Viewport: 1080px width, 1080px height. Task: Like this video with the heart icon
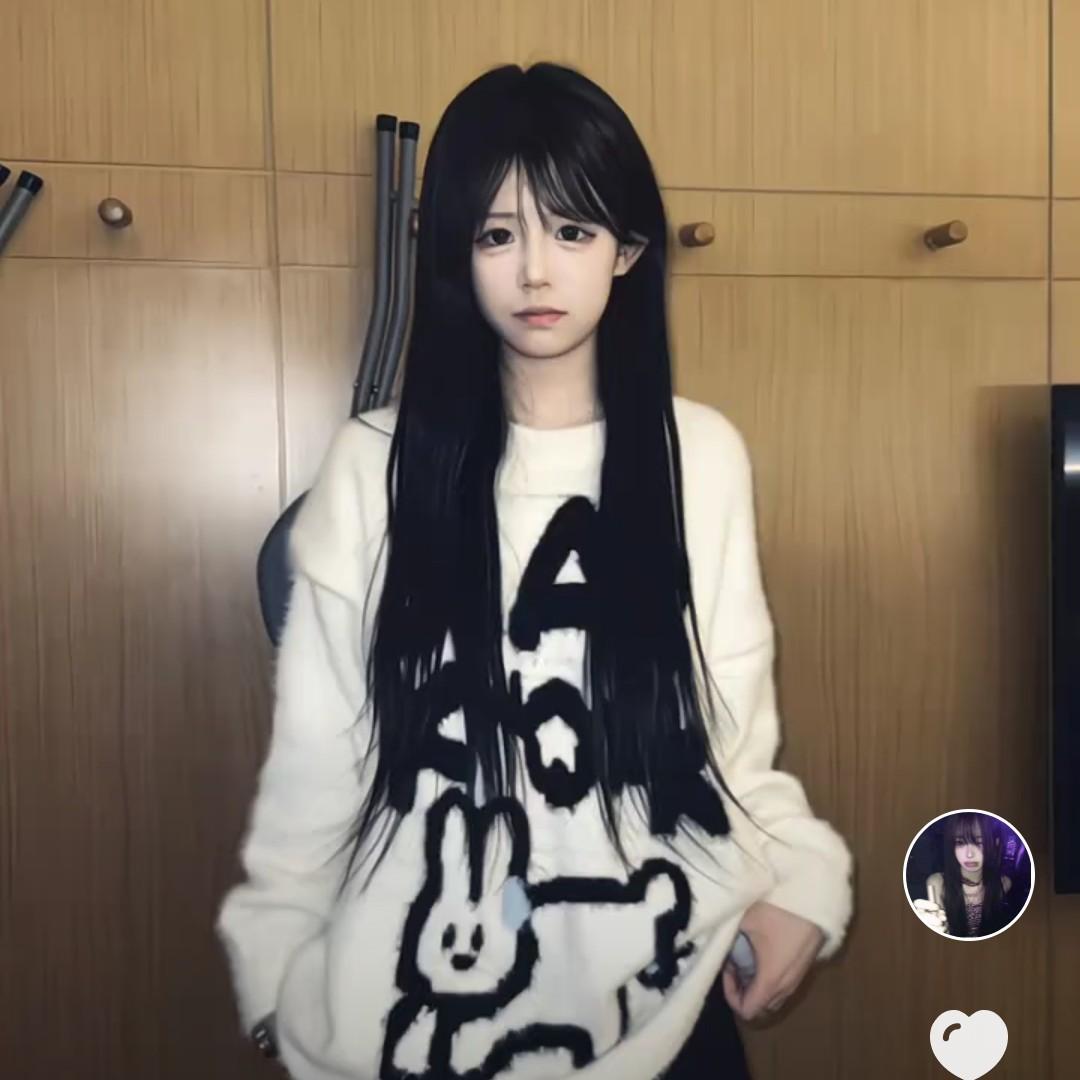click(x=968, y=1043)
